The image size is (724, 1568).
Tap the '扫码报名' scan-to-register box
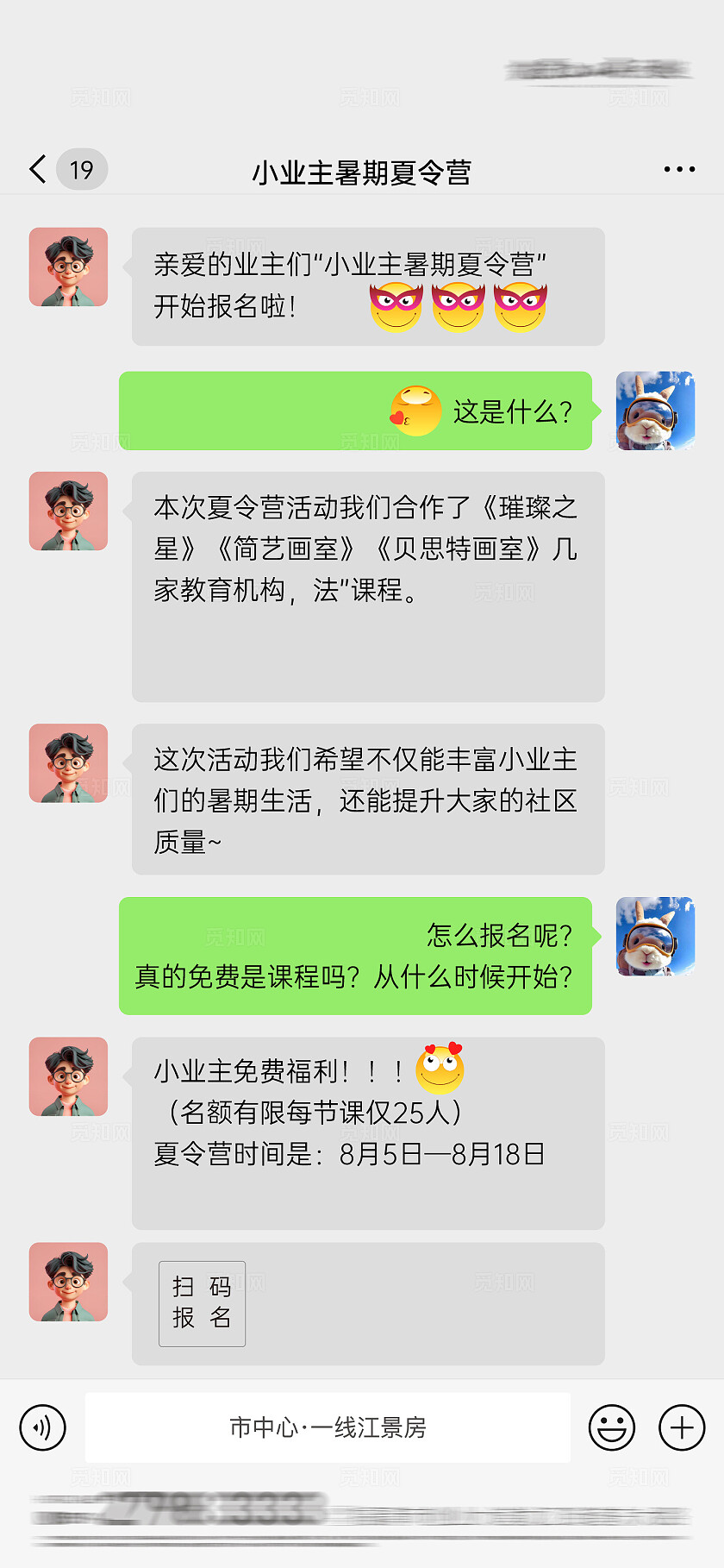202,1304
